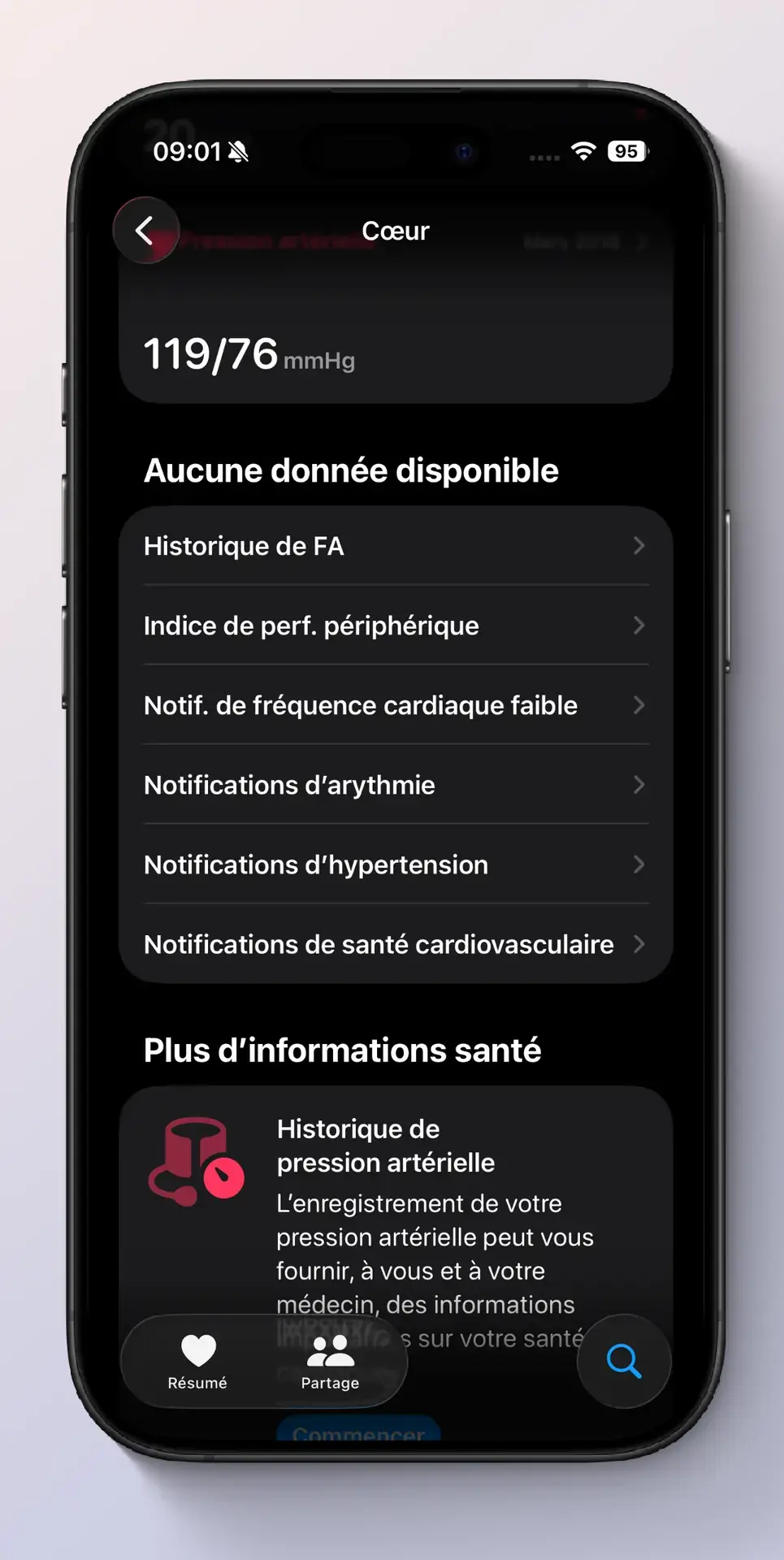
Task: Tap the back arrow to leave Cœur
Action: [x=146, y=230]
